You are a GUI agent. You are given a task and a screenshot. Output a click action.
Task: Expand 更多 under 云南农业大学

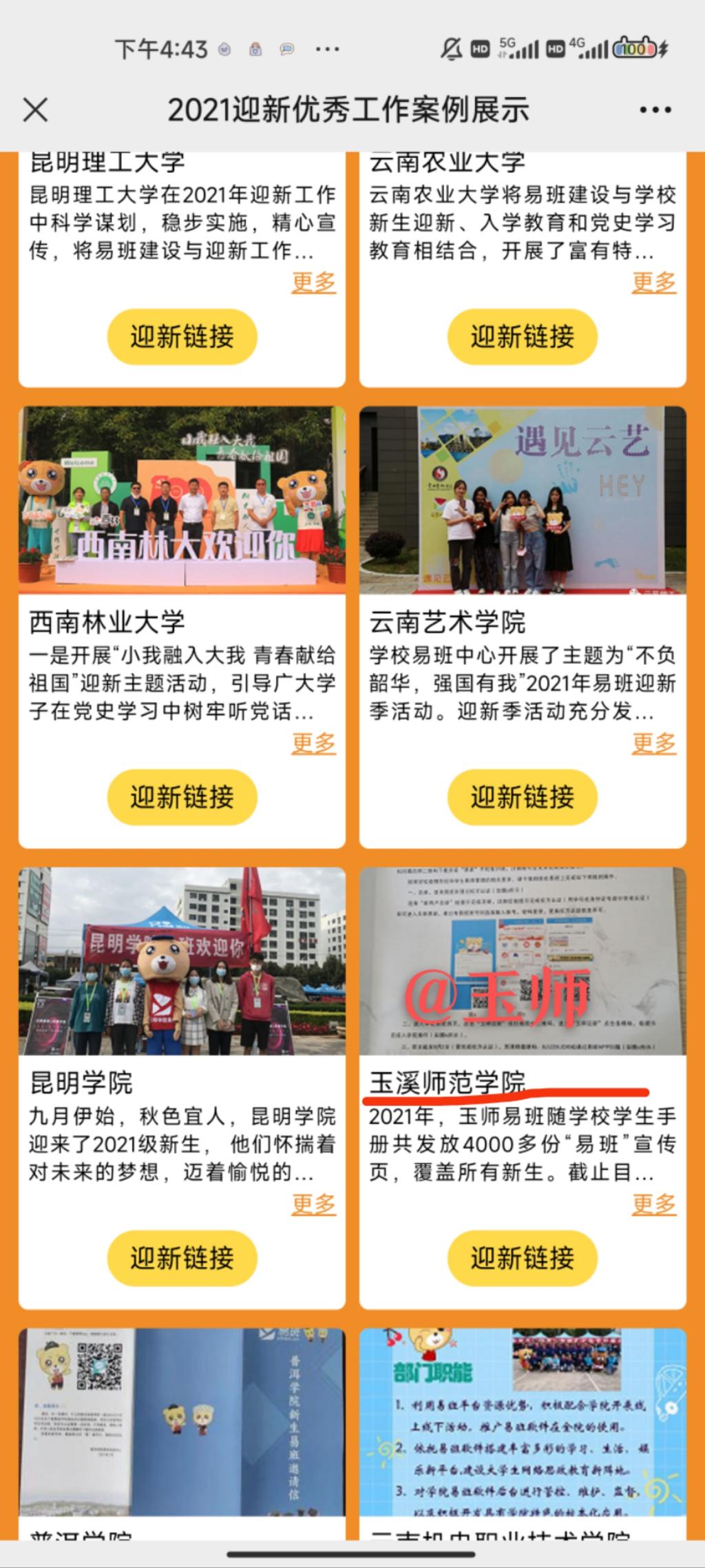(x=654, y=282)
